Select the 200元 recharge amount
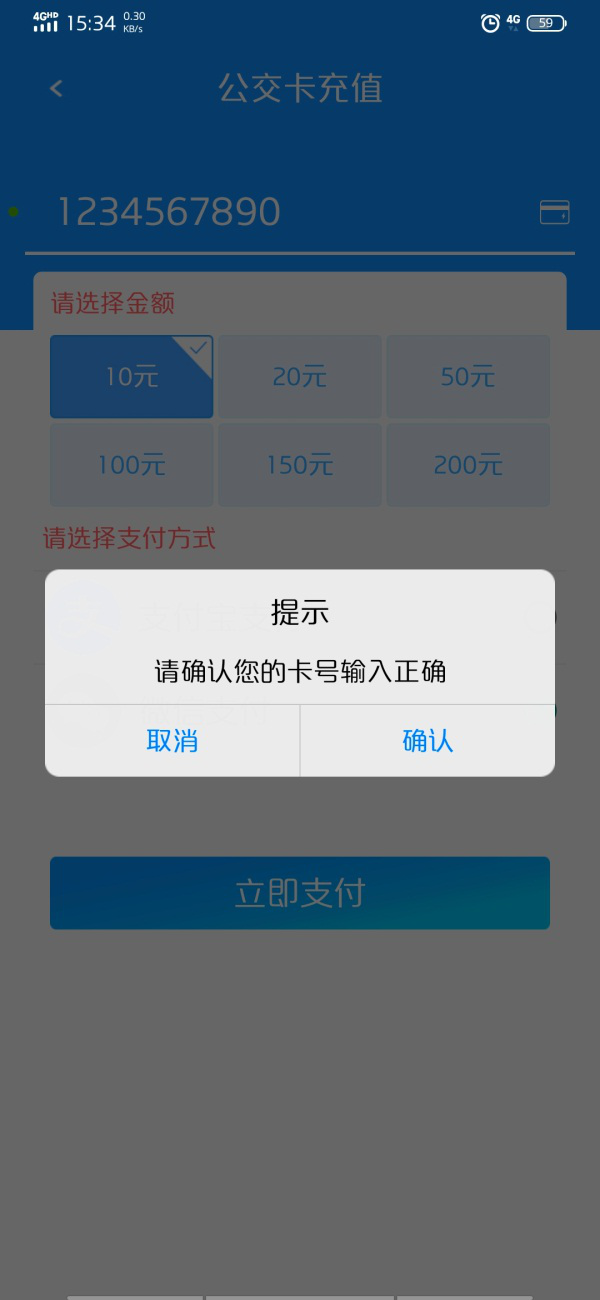 pos(468,465)
